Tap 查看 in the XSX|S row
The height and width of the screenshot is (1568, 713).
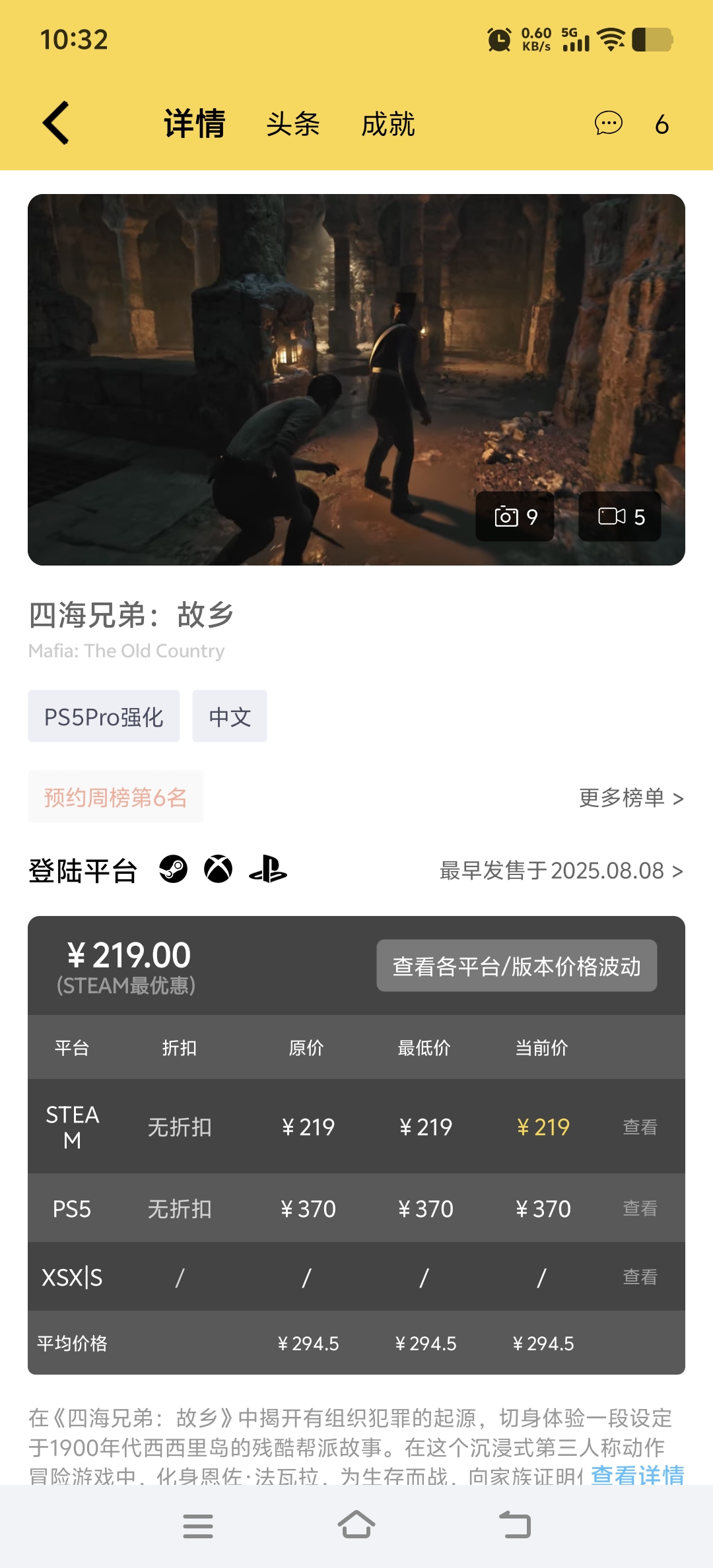pos(640,1277)
